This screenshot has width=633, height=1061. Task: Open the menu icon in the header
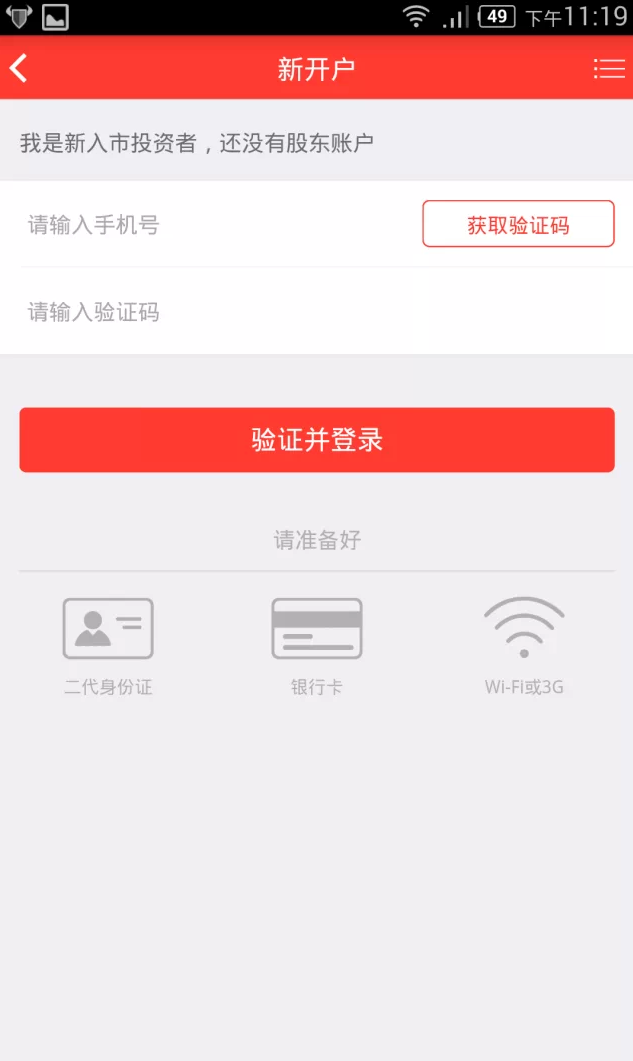point(608,68)
